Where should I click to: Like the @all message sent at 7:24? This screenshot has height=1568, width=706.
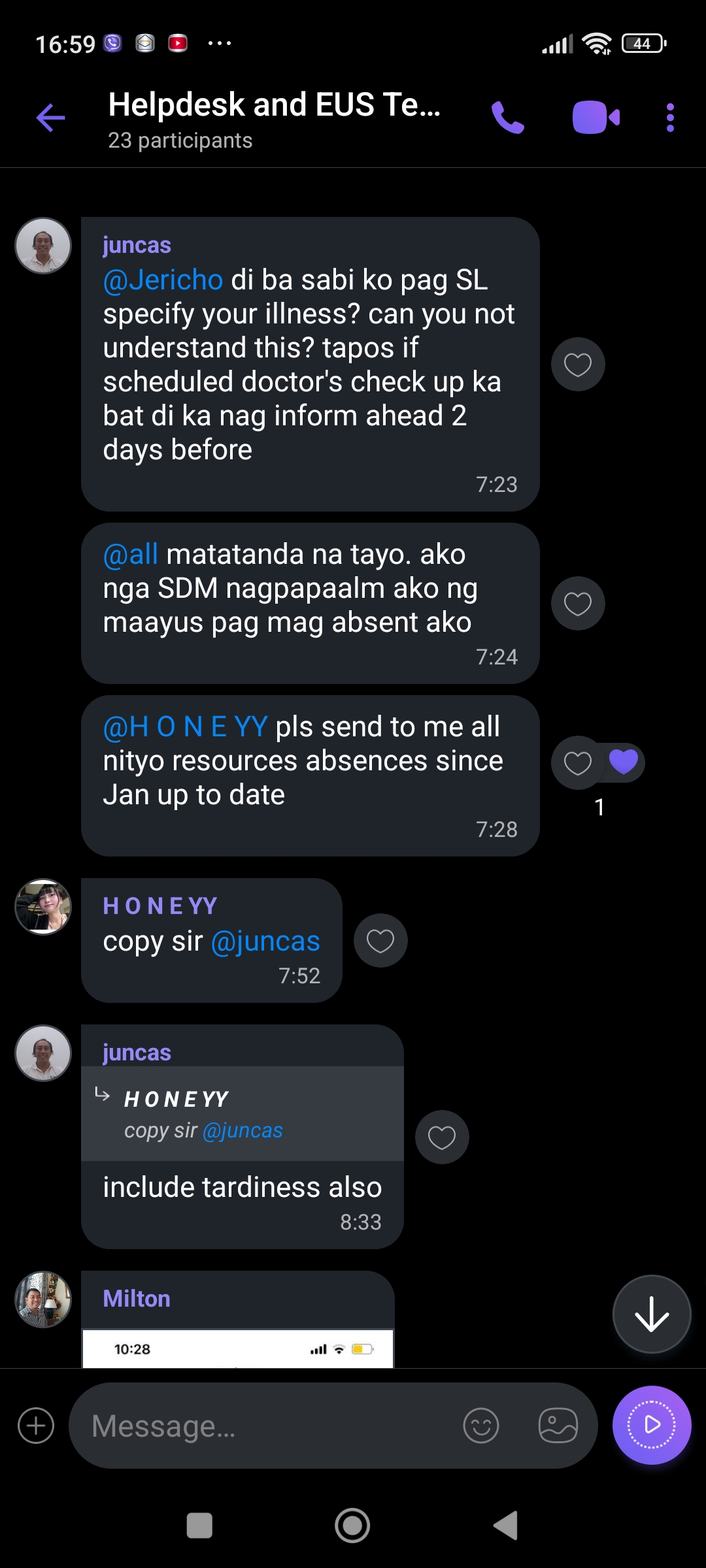pyautogui.click(x=578, y=604)
